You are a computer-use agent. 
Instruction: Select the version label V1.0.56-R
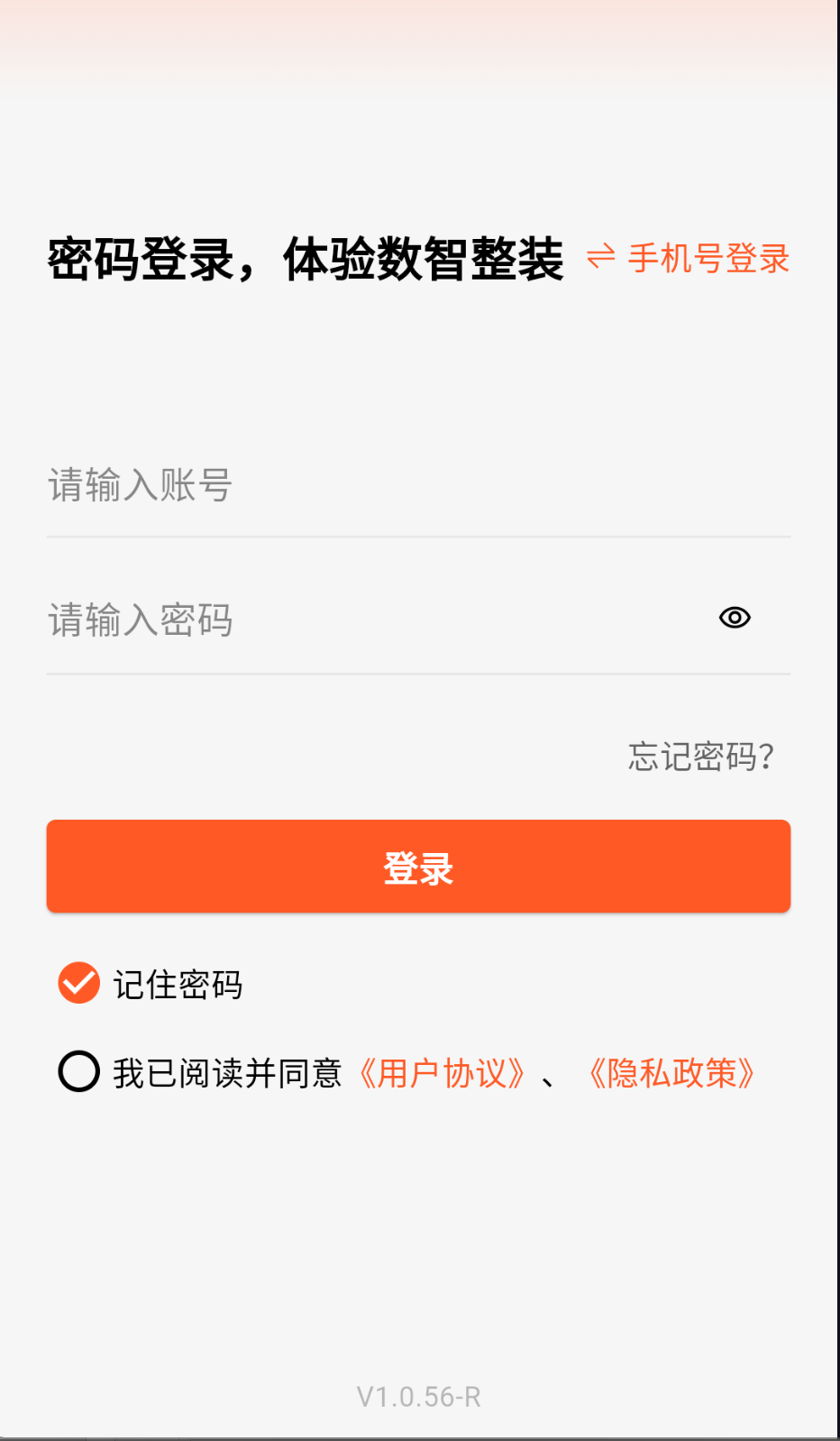(x=420, y=1397)
